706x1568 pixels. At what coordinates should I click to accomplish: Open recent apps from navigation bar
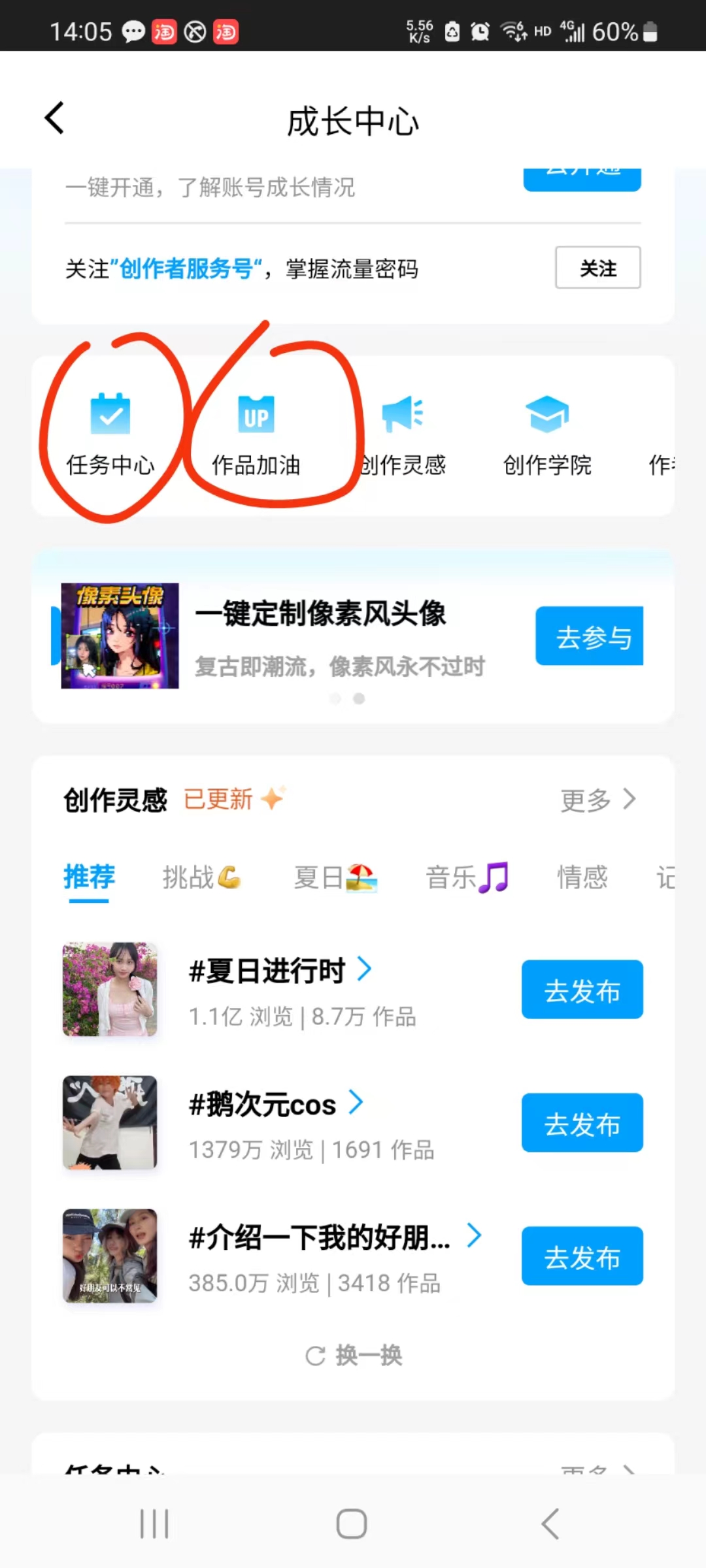154,1524
